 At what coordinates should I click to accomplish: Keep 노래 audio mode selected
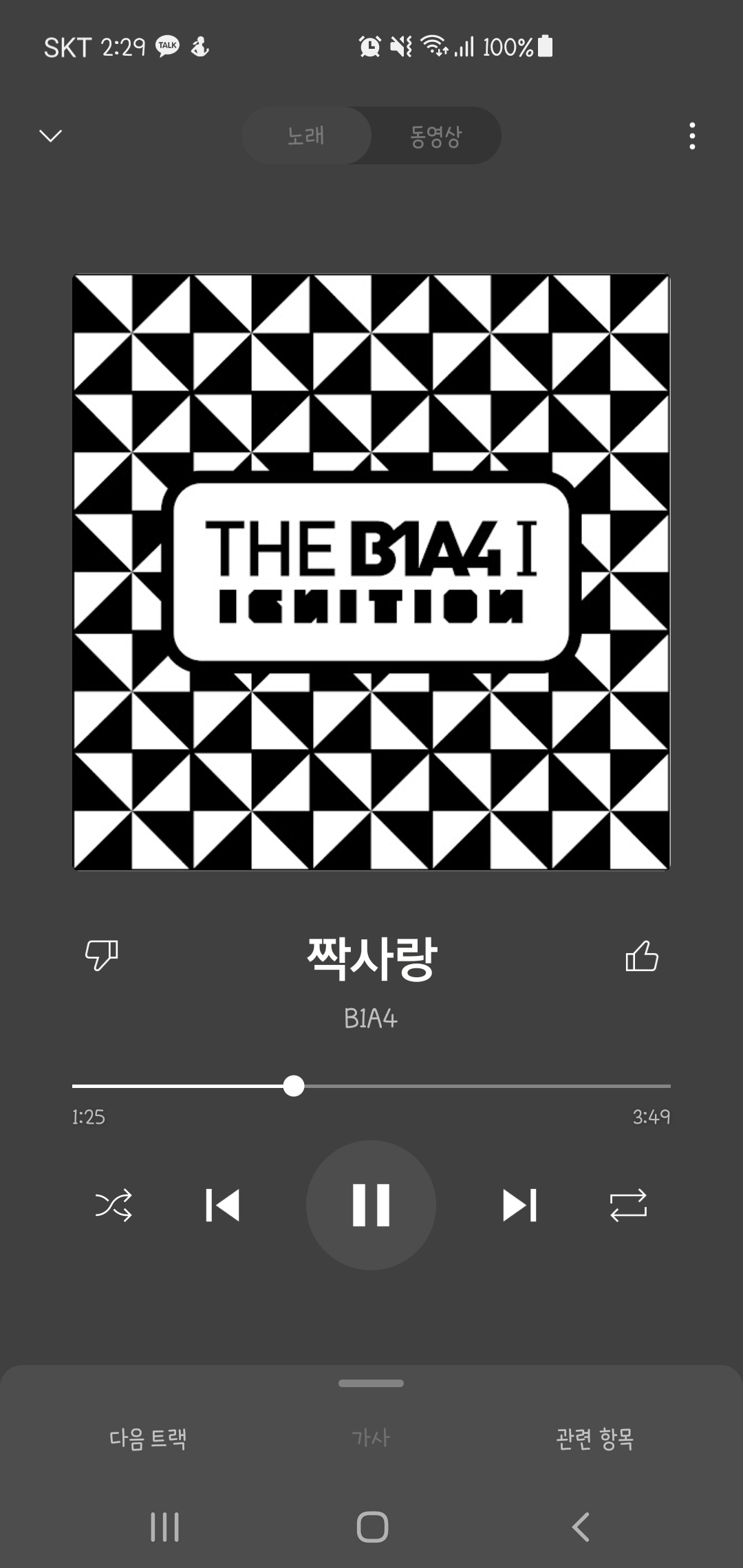coord(306,135)
